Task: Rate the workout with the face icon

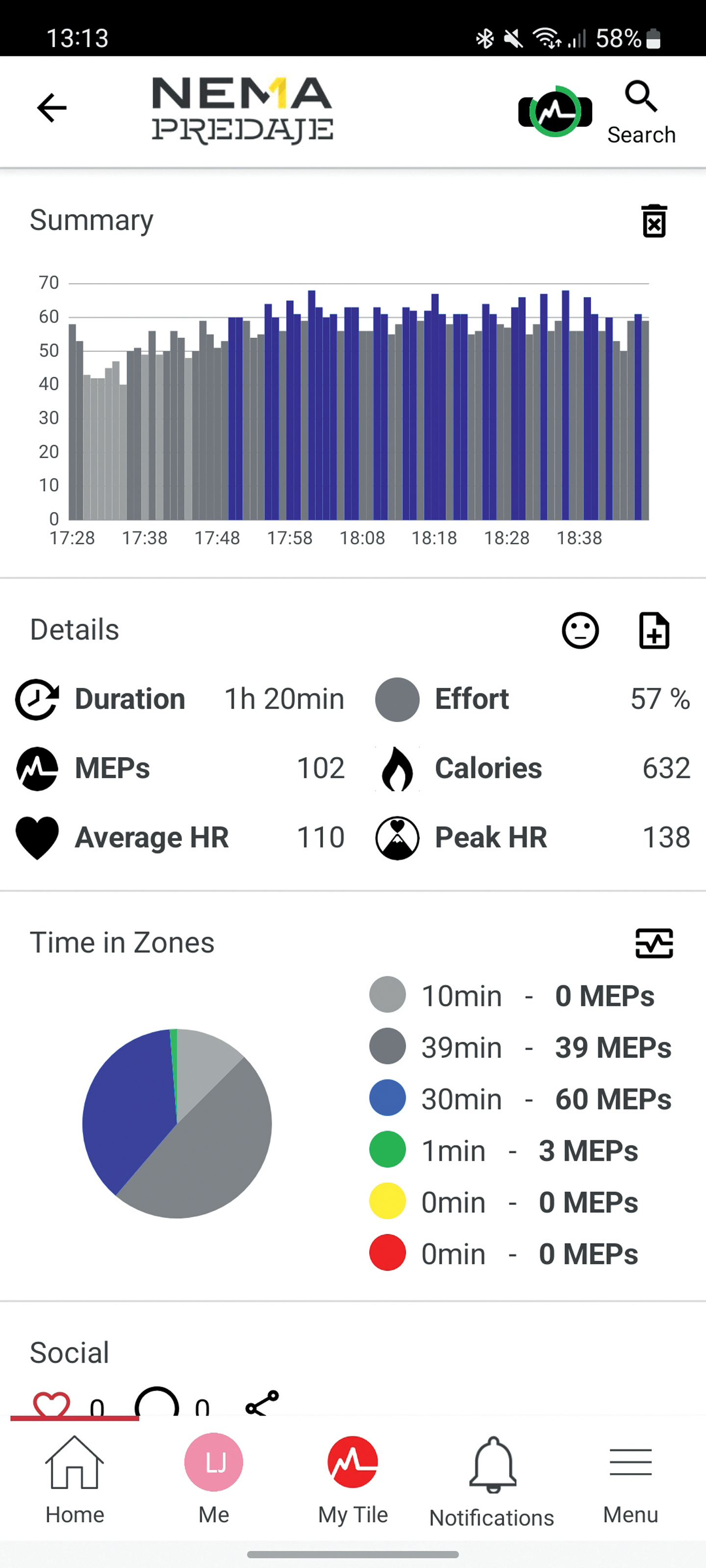Action: click(580, 630)
